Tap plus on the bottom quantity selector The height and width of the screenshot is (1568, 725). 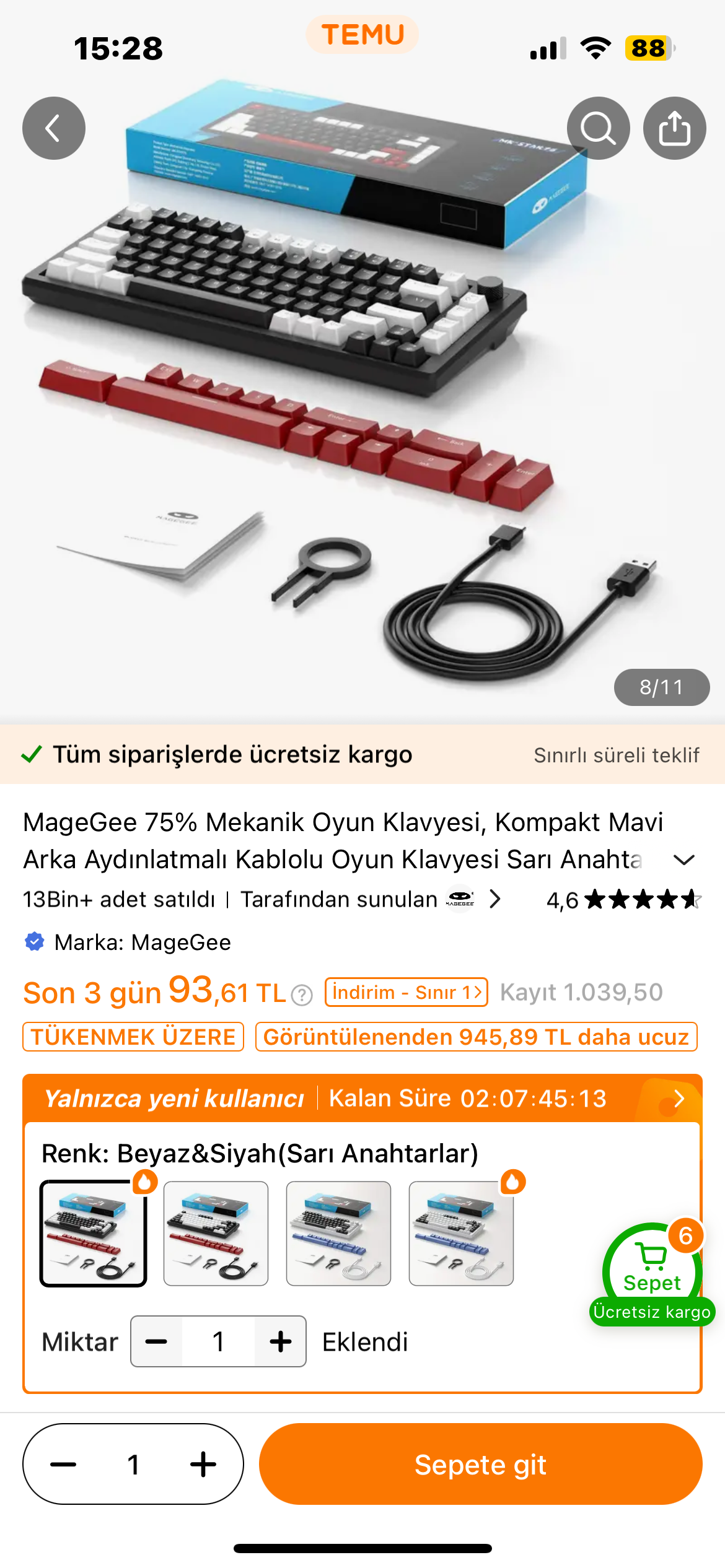(203, 1464)
